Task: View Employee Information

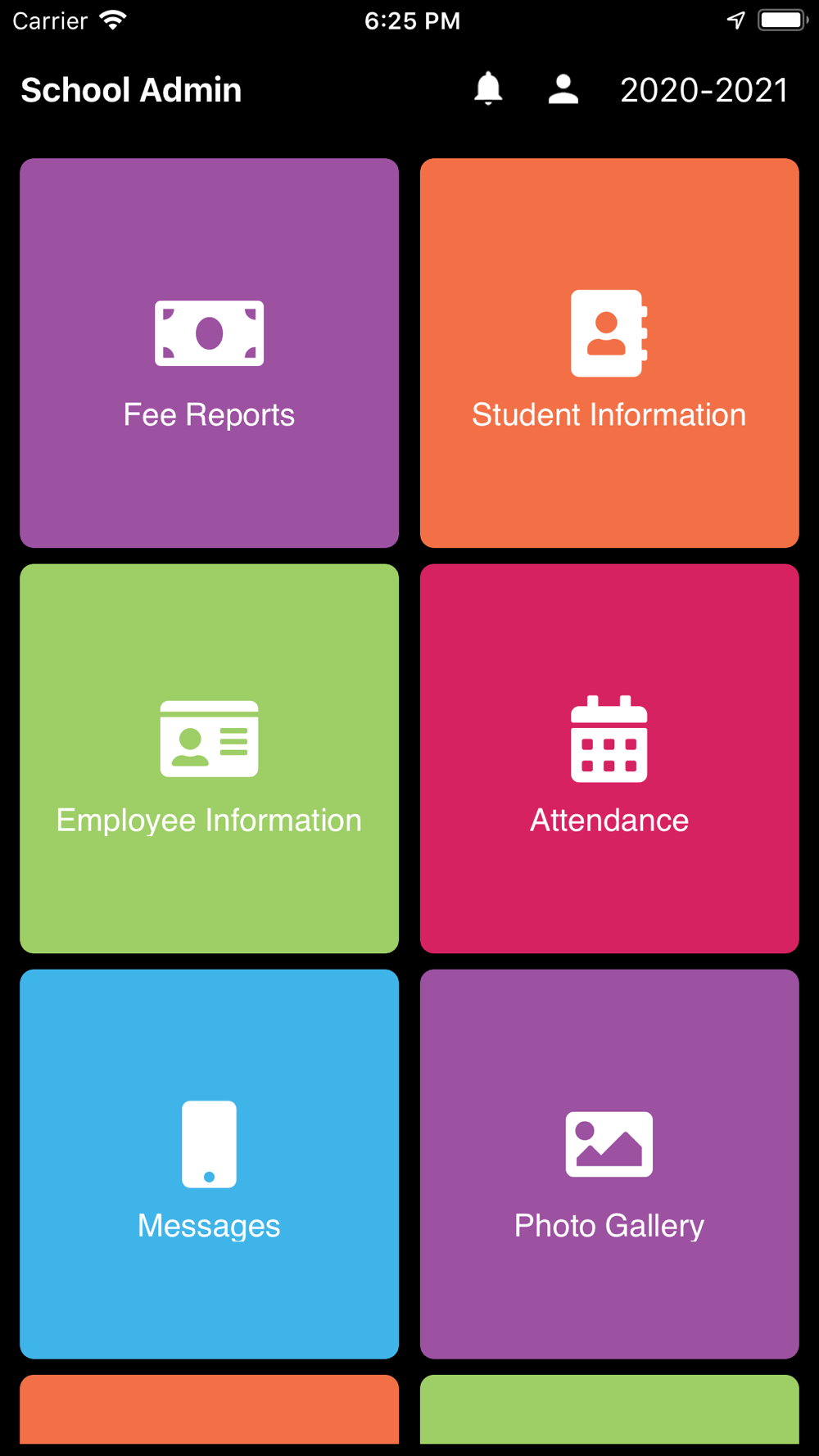Action: coord(209,758)
